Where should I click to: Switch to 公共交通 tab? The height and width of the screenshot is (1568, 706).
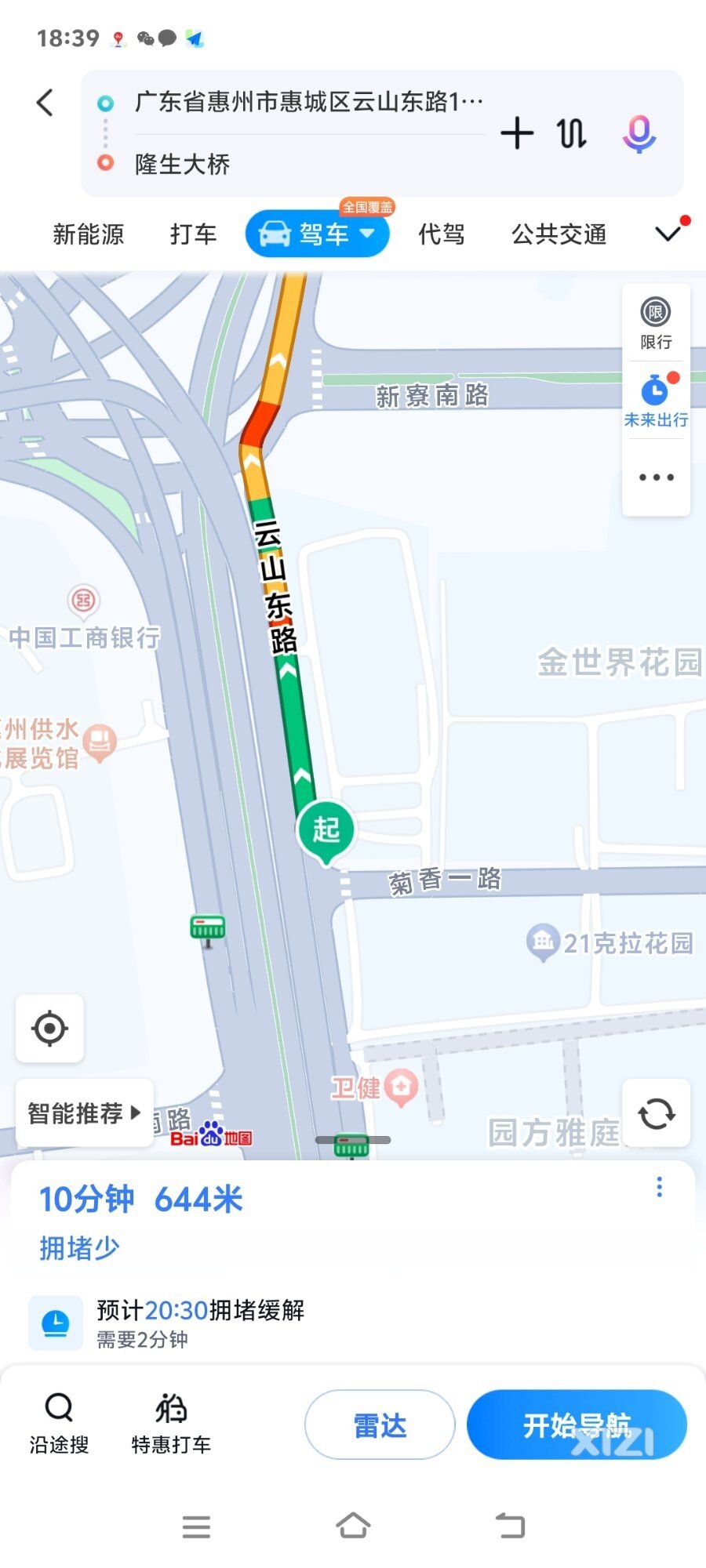click(559, 234)
